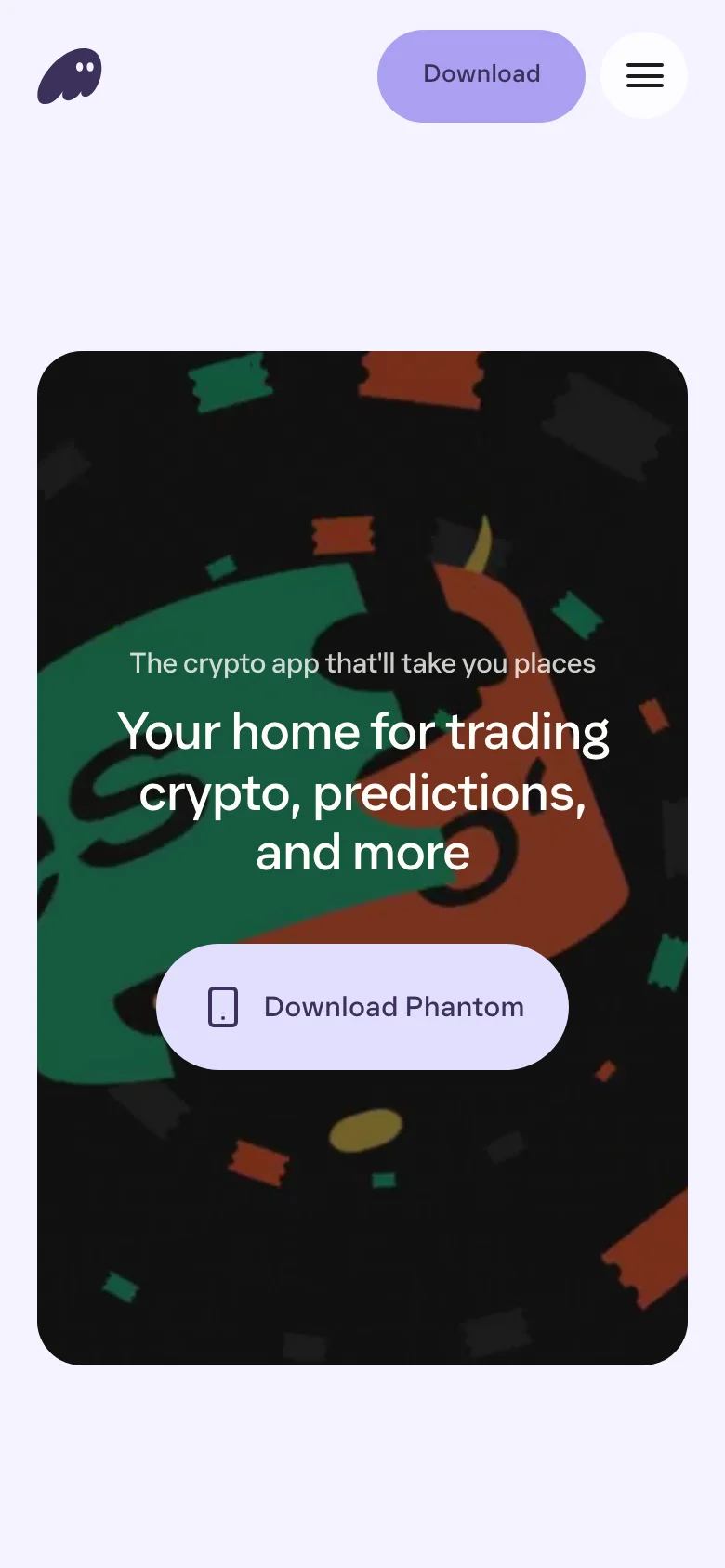The height and width of the screenshot is (1568, 725).
Task: Click the mobile phone icon on Download Phantom
Action: [222, 1006]
